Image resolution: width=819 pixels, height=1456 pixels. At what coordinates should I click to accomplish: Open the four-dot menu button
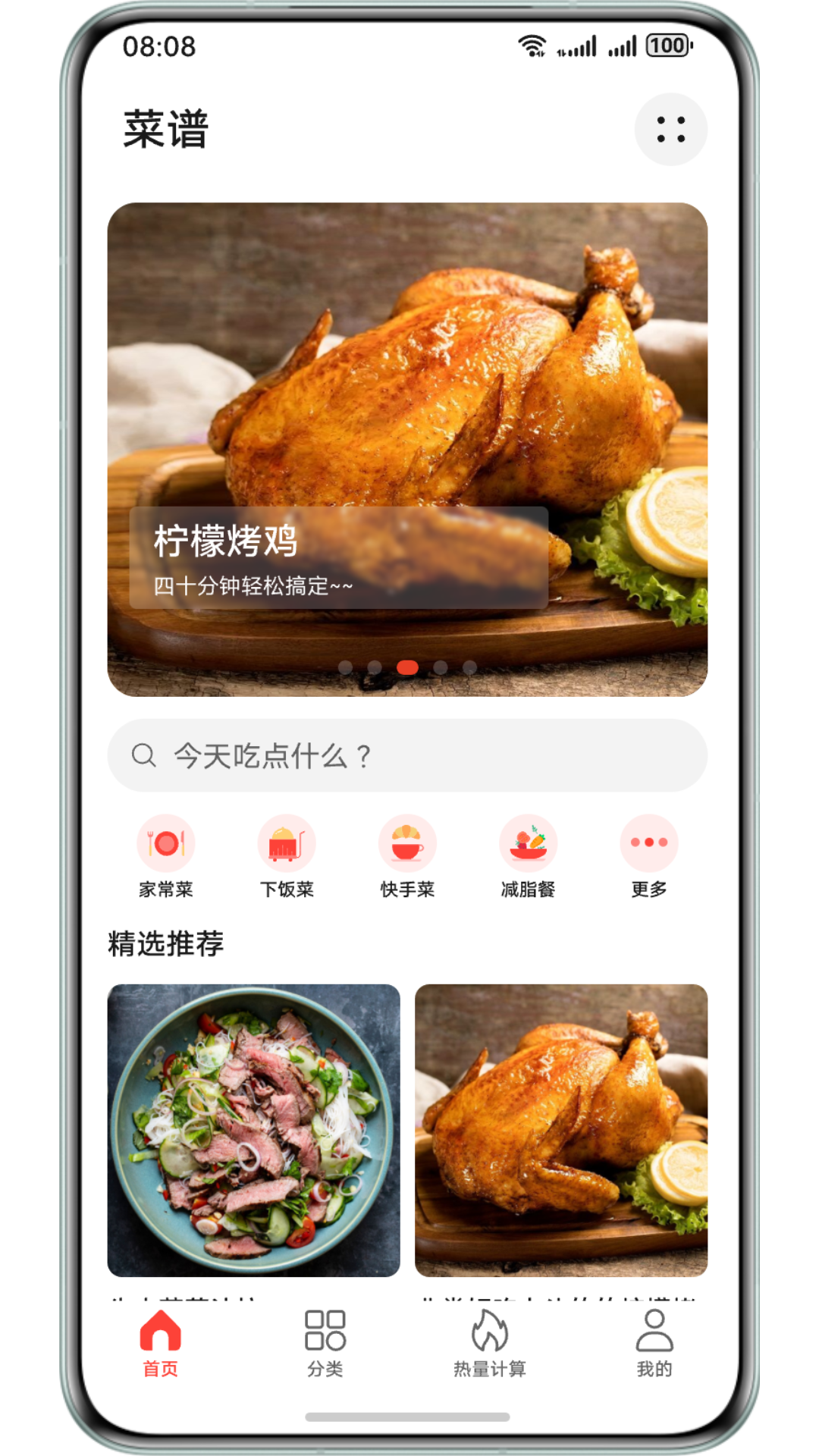pos(670,130)
